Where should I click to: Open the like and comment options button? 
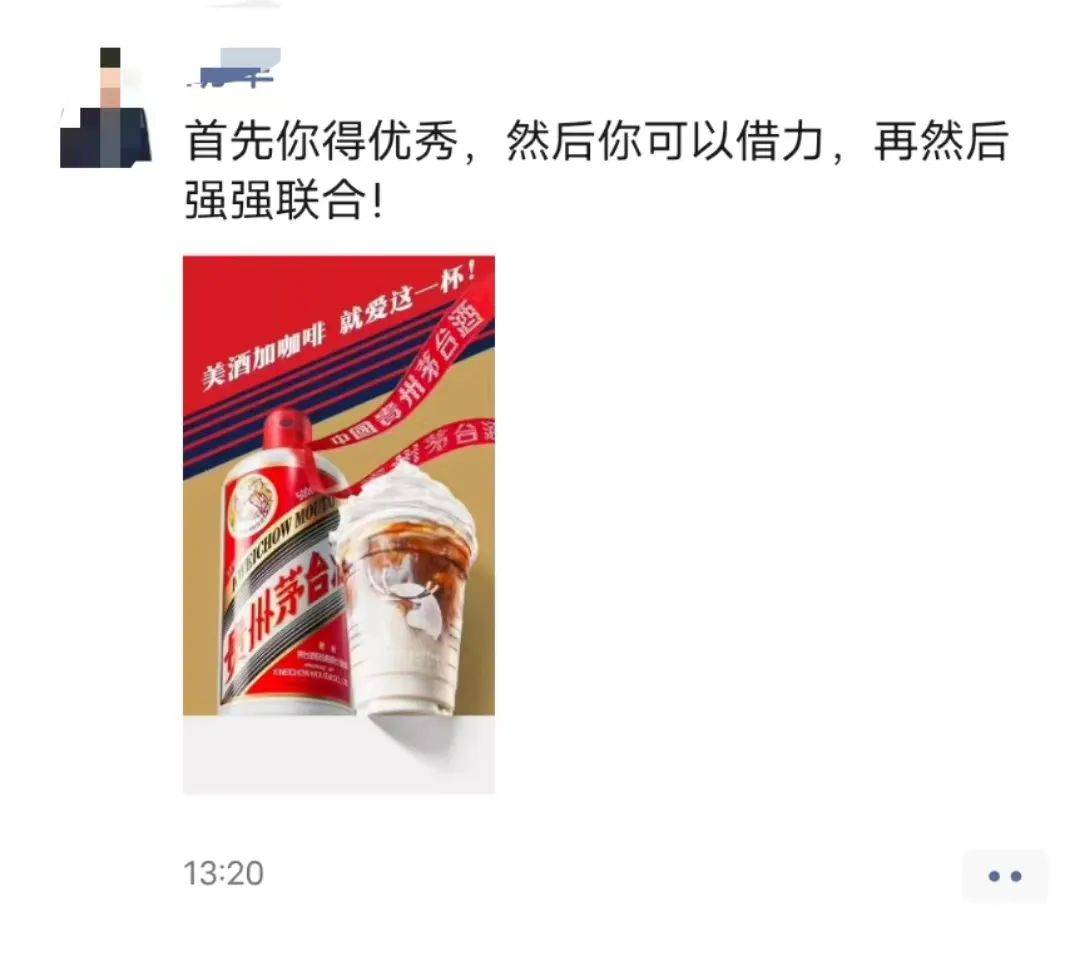tap(1004, 876)
